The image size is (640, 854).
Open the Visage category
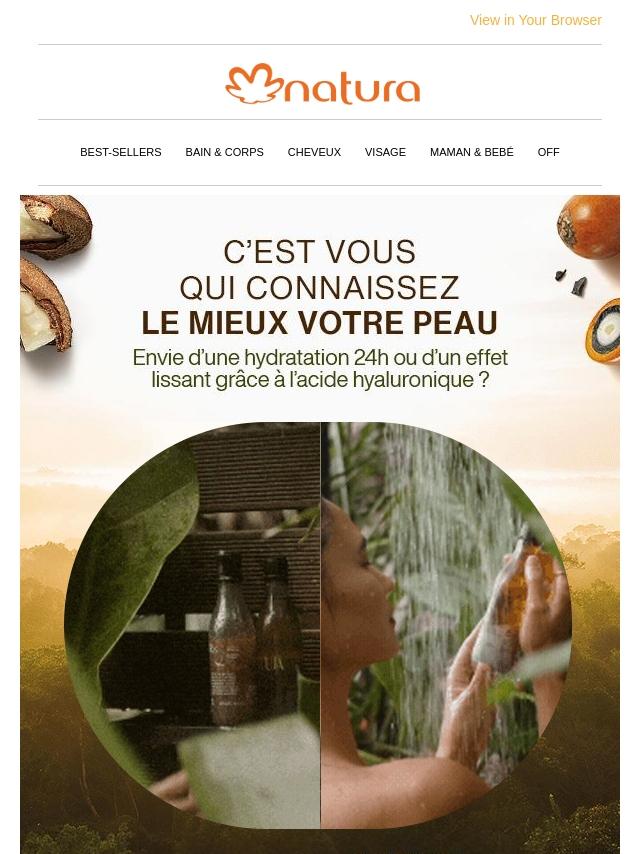[x=385, y=152]
